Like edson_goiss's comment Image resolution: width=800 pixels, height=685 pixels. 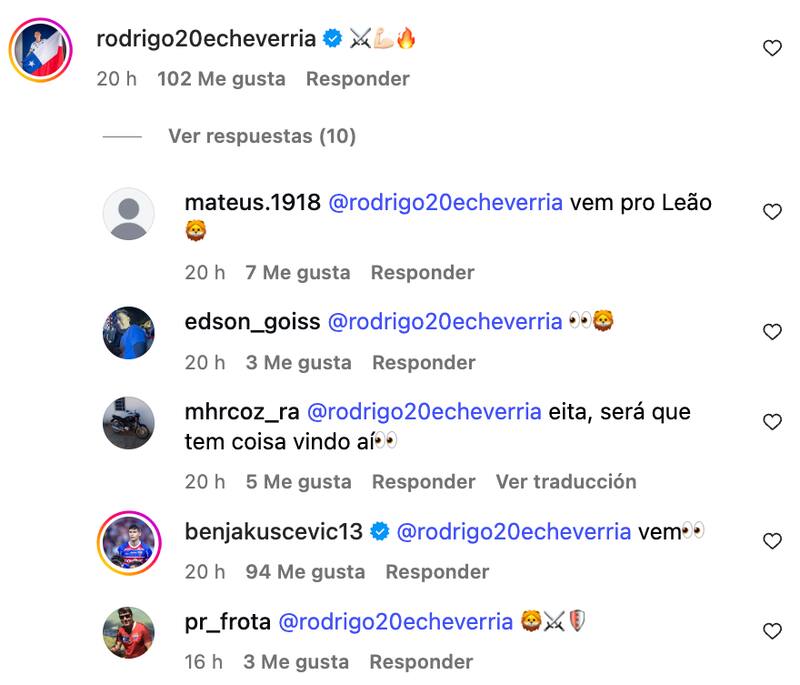[772, 332]
